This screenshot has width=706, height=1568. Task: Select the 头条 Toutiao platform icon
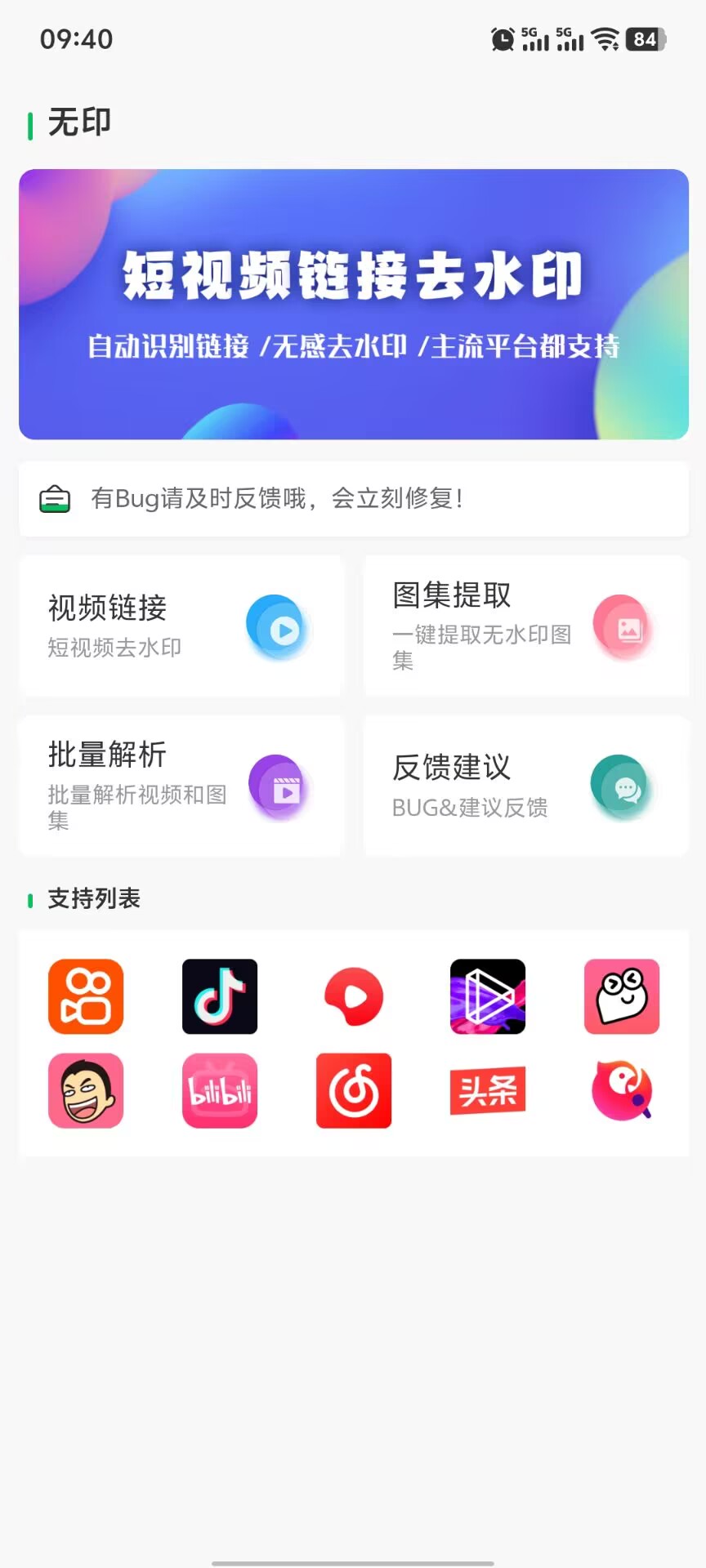(488, 1091)
